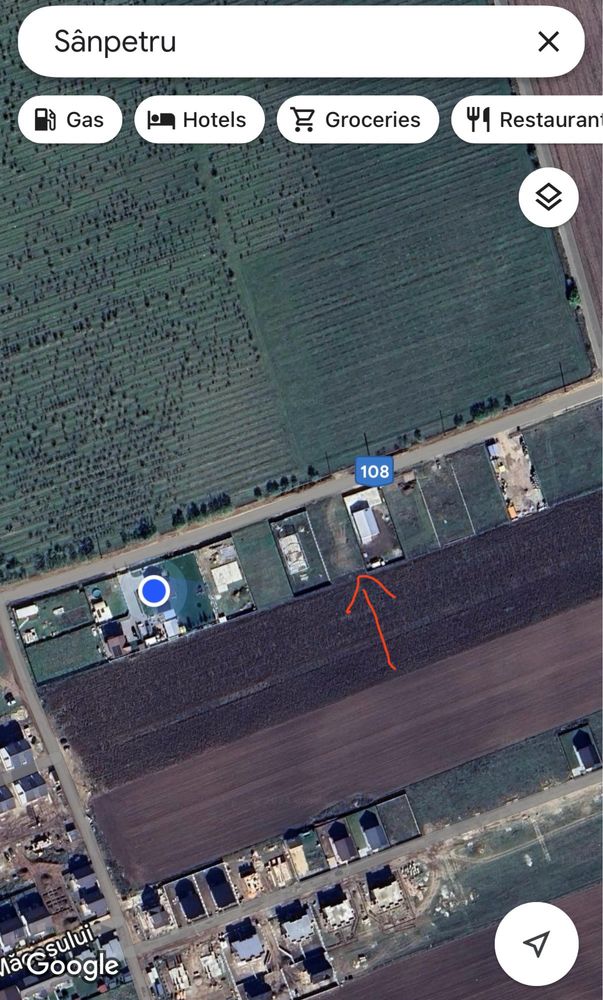
Task: Open the map layers button
Action: point(548,197)
